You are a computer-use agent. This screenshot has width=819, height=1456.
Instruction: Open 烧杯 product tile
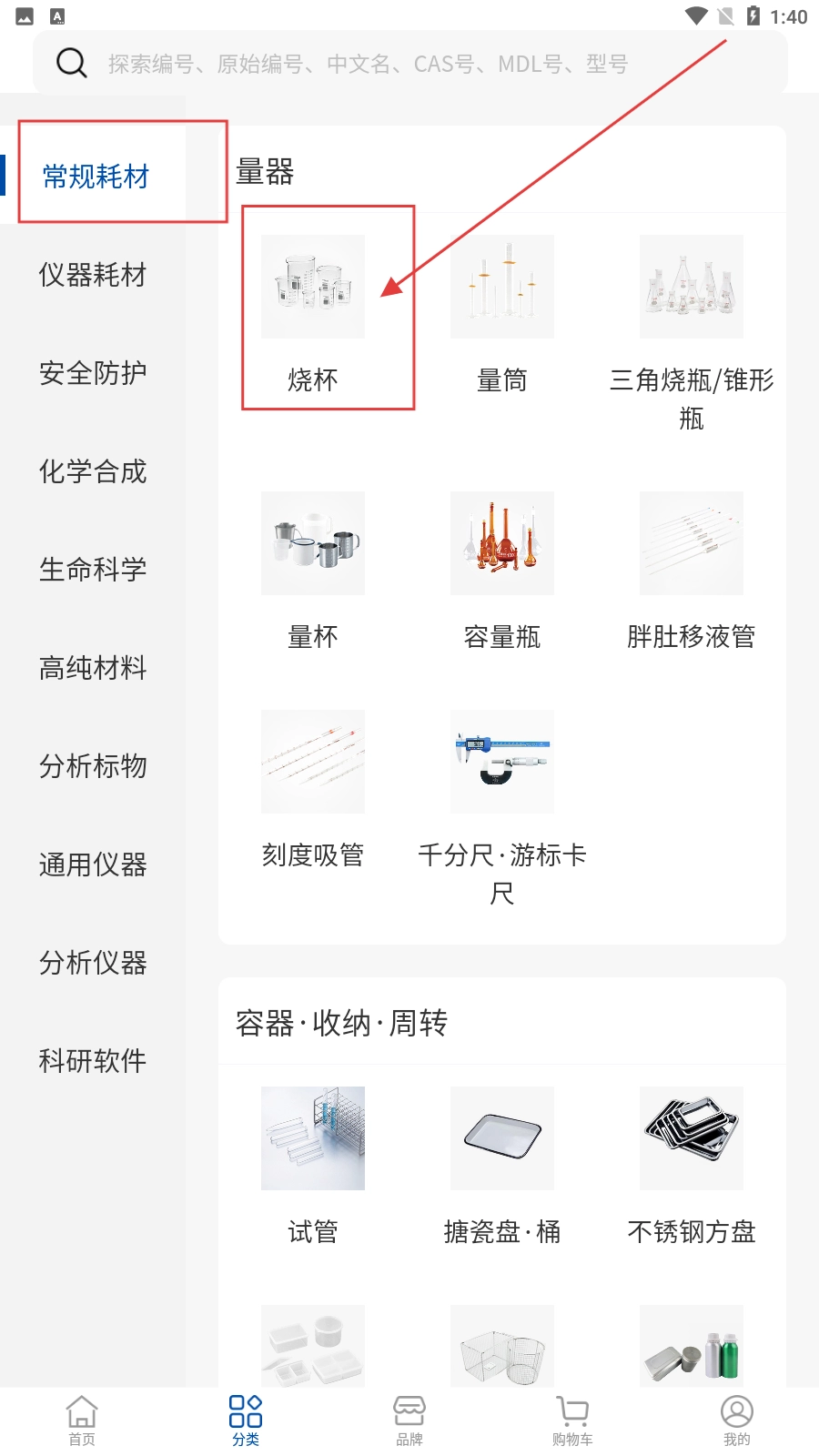point(313,309)
